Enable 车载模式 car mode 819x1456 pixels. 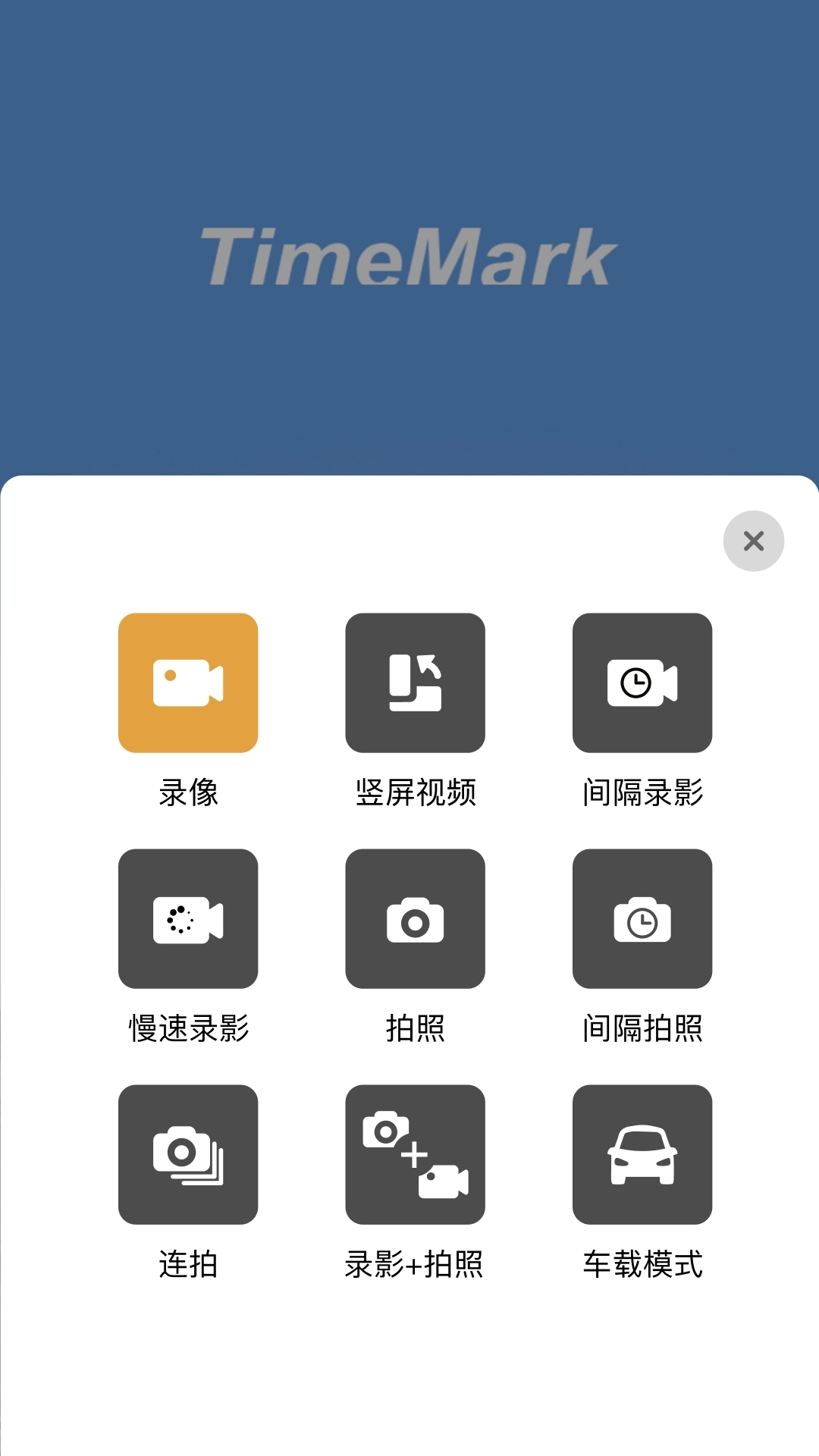click(642, 1154)
